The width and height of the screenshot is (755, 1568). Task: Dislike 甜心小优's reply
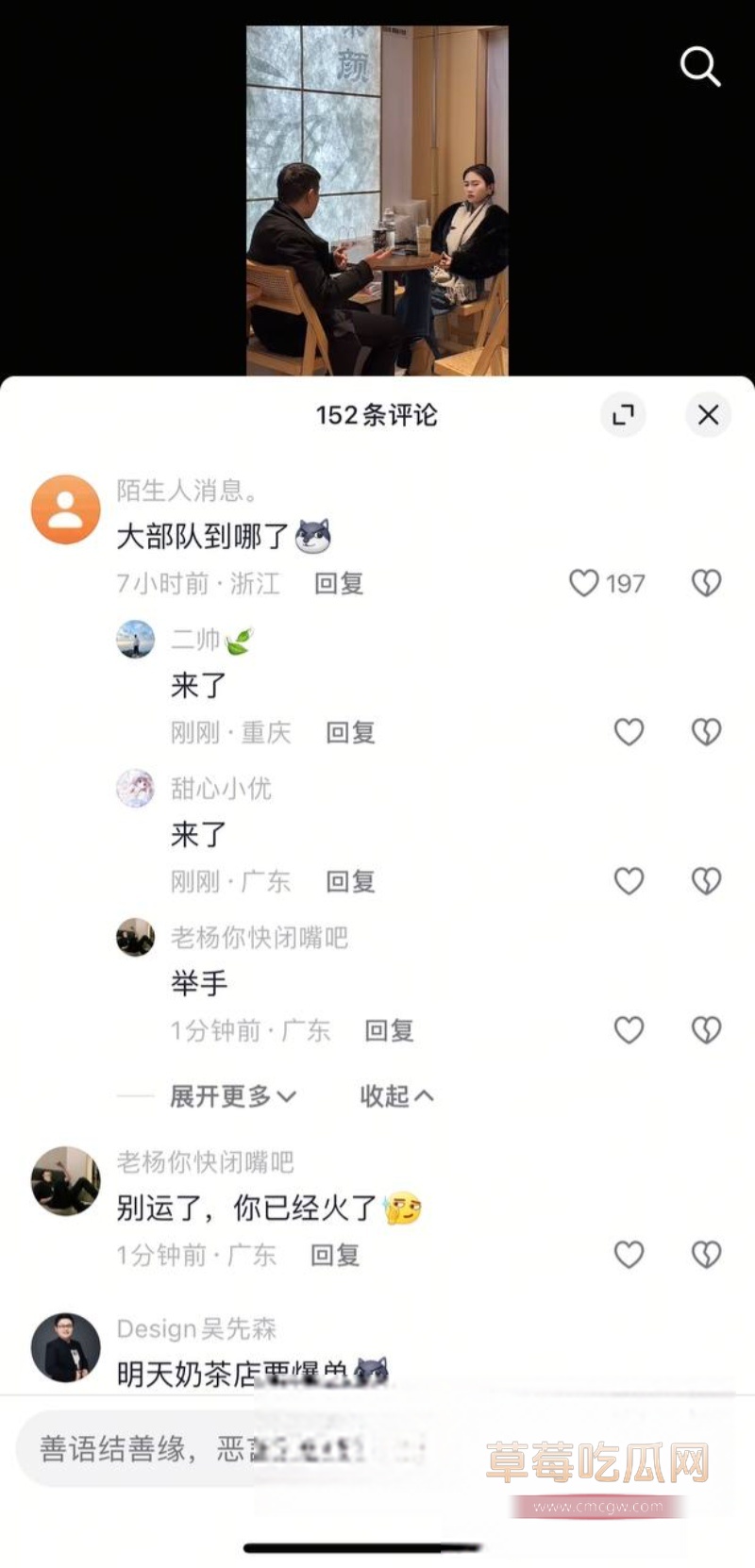tap(706, 881)
